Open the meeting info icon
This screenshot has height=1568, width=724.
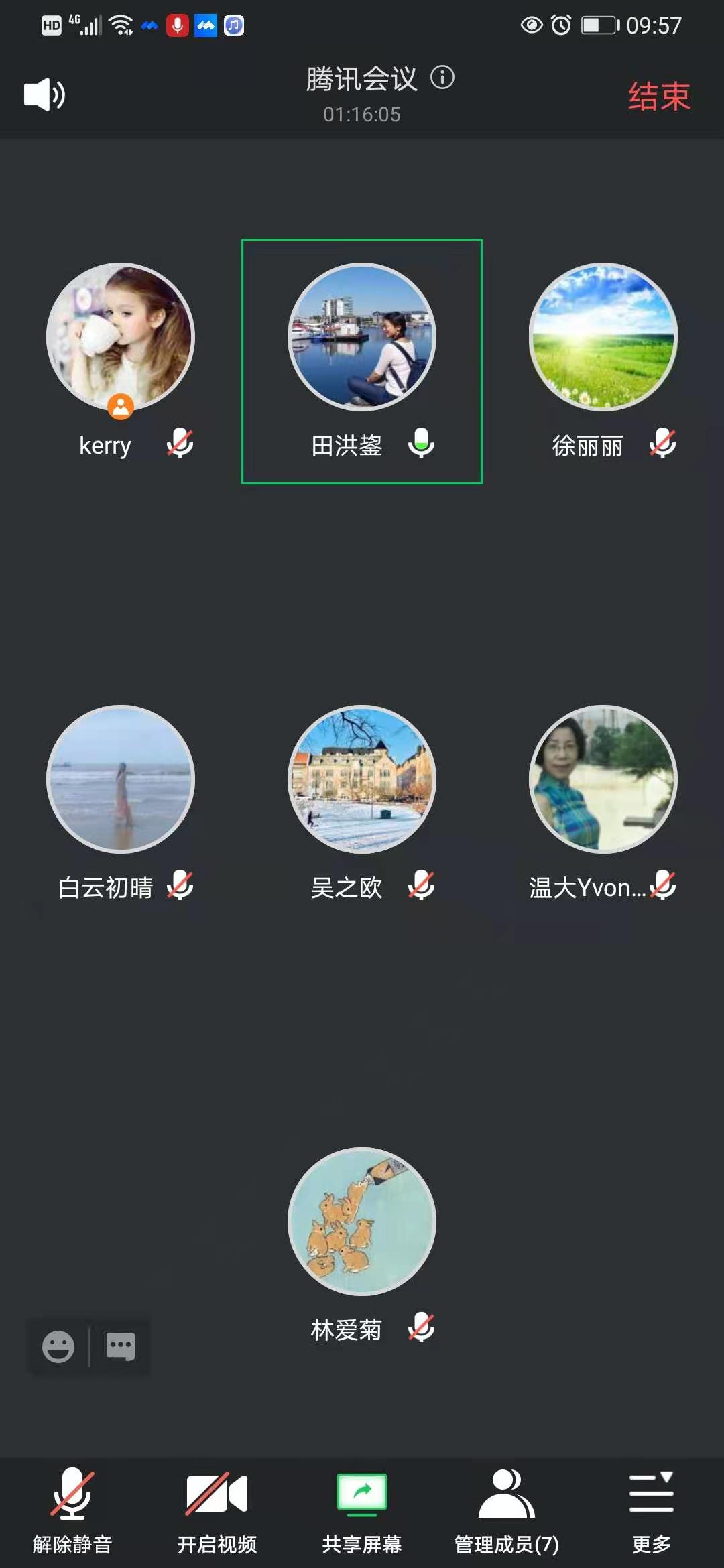click(x=442, y=78)
